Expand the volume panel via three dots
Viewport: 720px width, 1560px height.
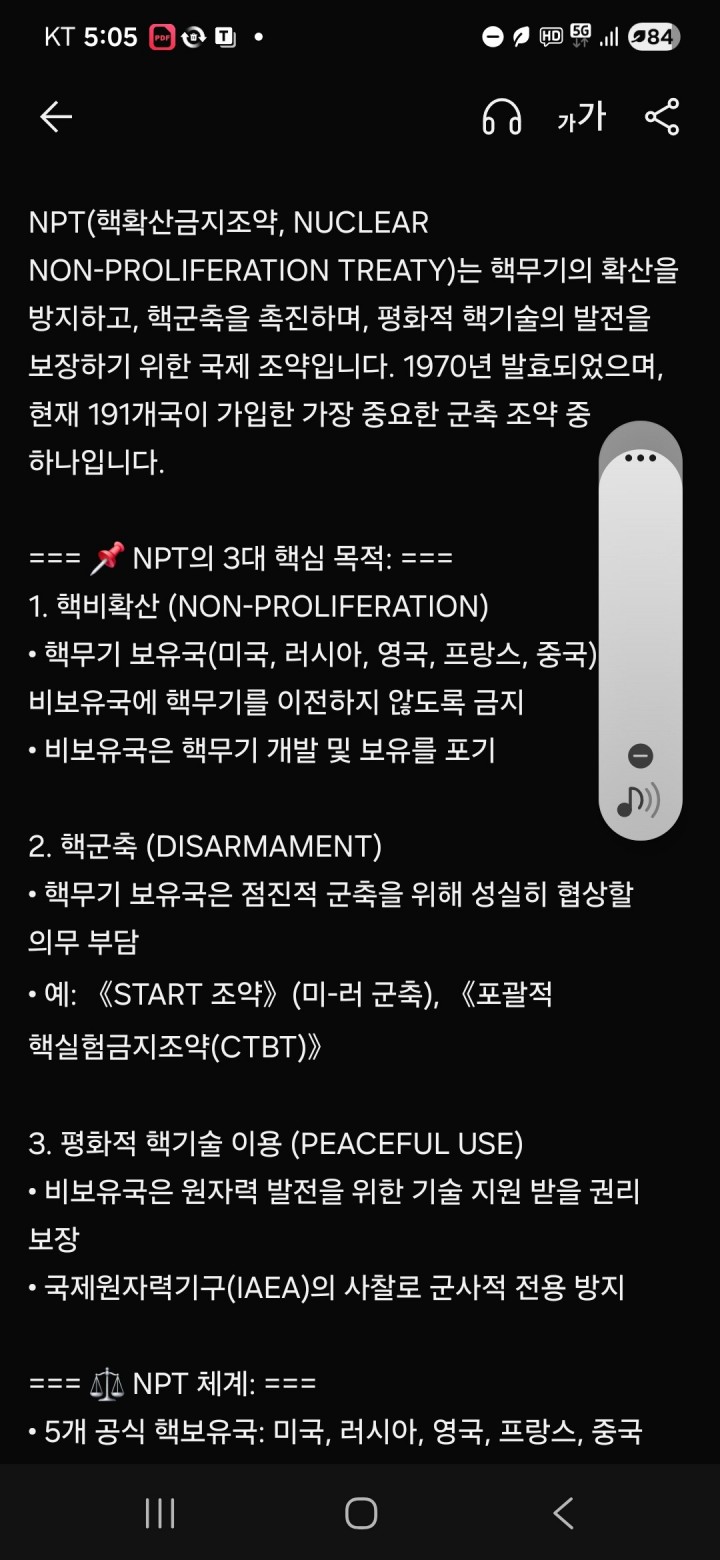point(640,458)
